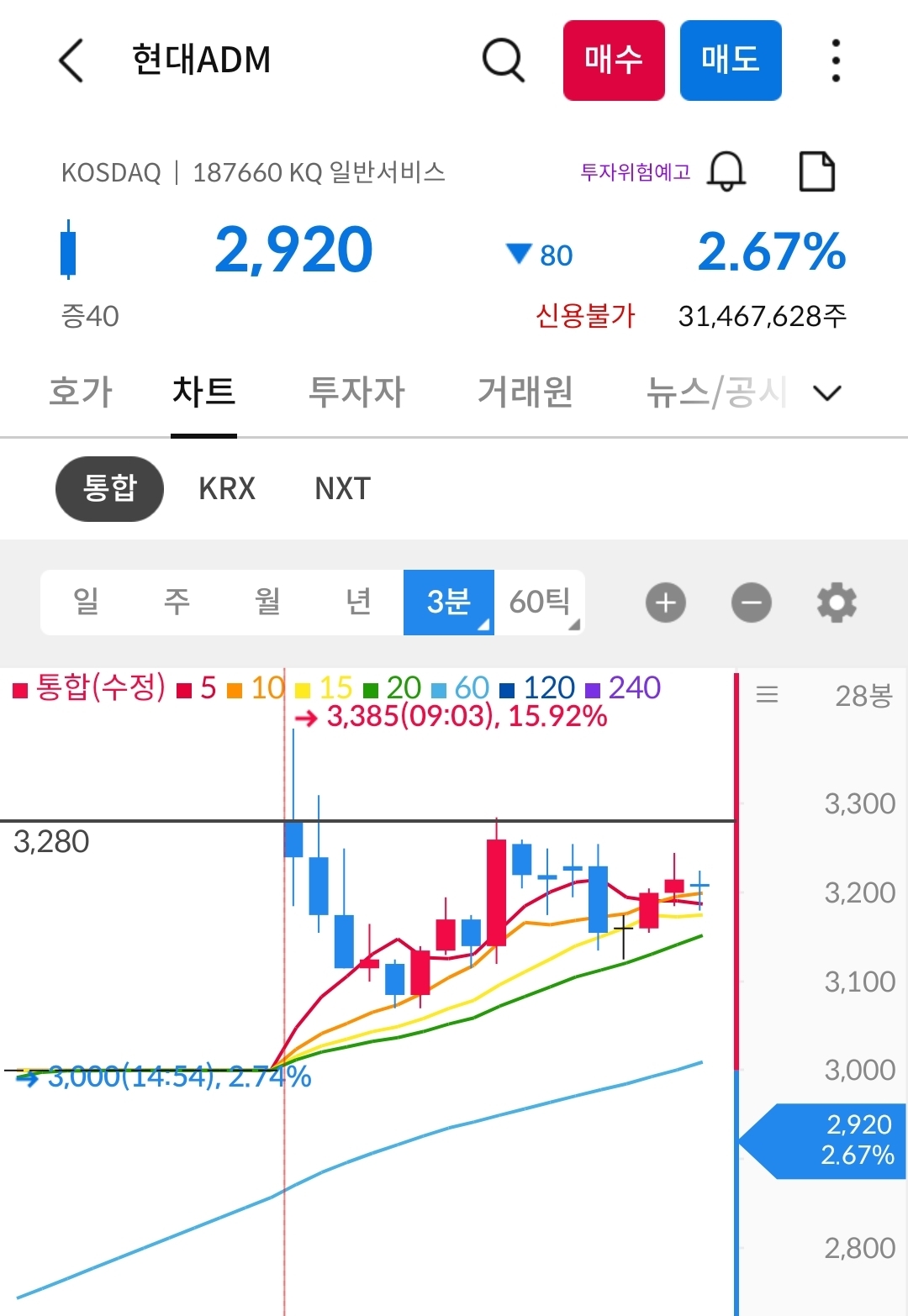
Task: Tap the back navigation arrow
Action: [71, 61]
